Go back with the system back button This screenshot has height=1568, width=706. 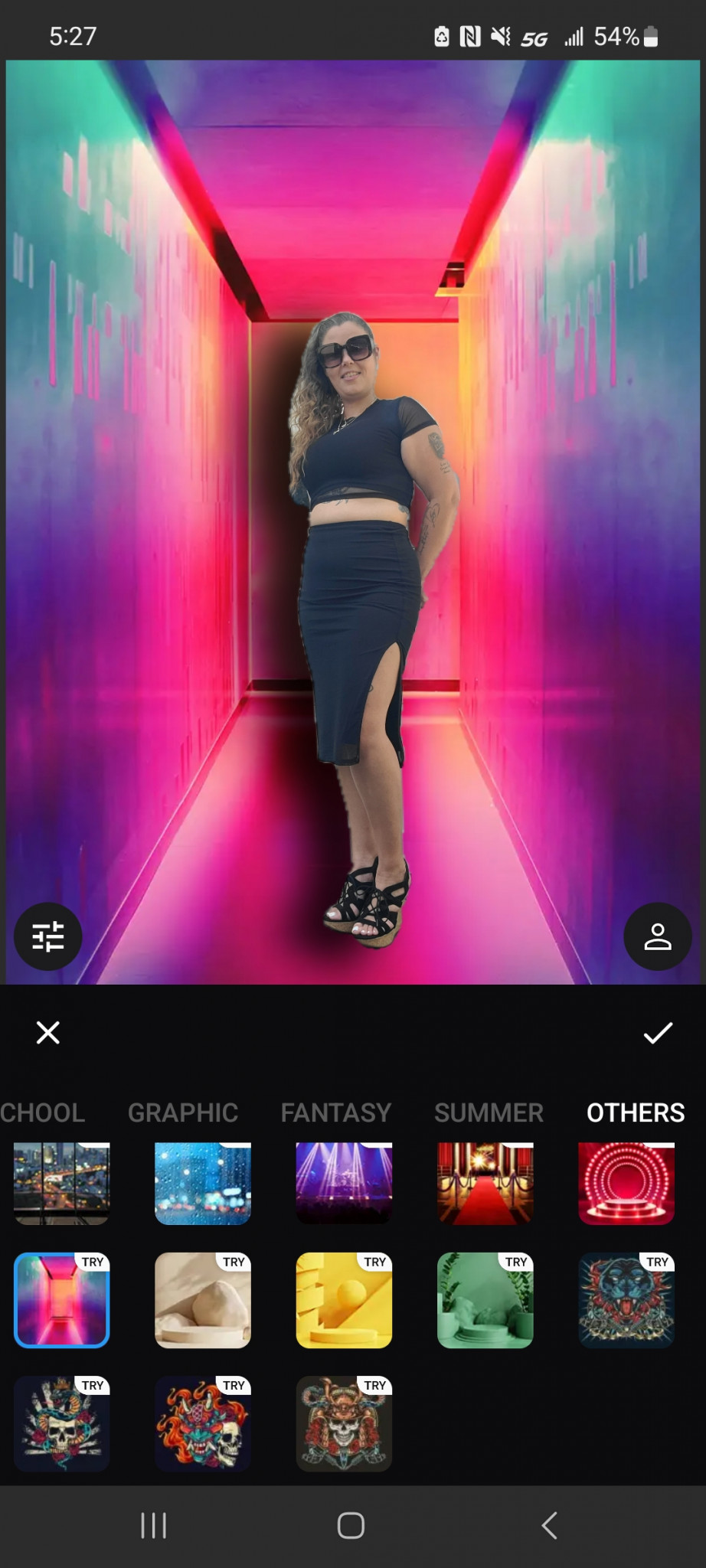click(x=549, y=1526)
